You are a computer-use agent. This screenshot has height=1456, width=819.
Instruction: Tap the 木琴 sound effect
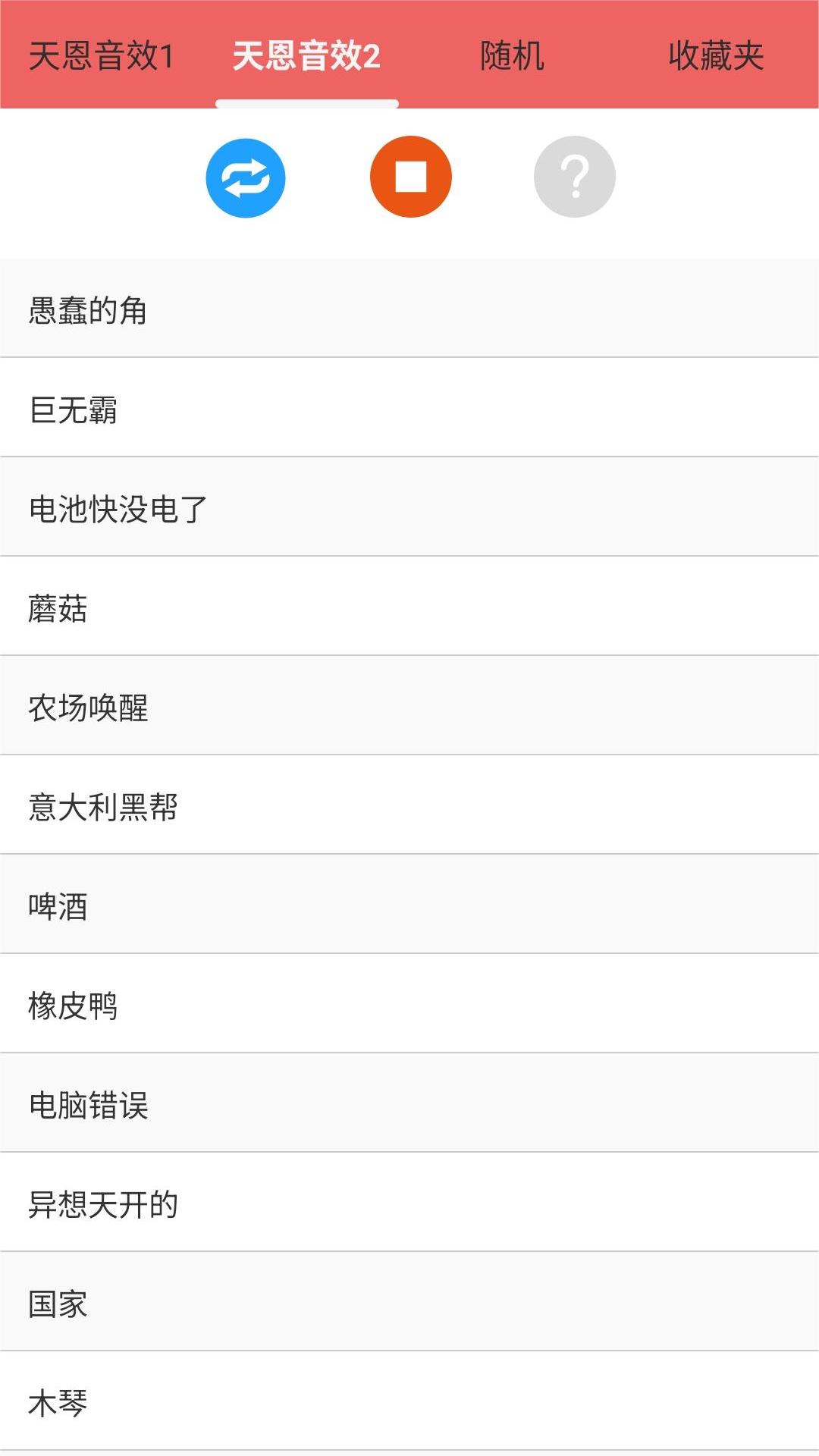coord(409,1402)
